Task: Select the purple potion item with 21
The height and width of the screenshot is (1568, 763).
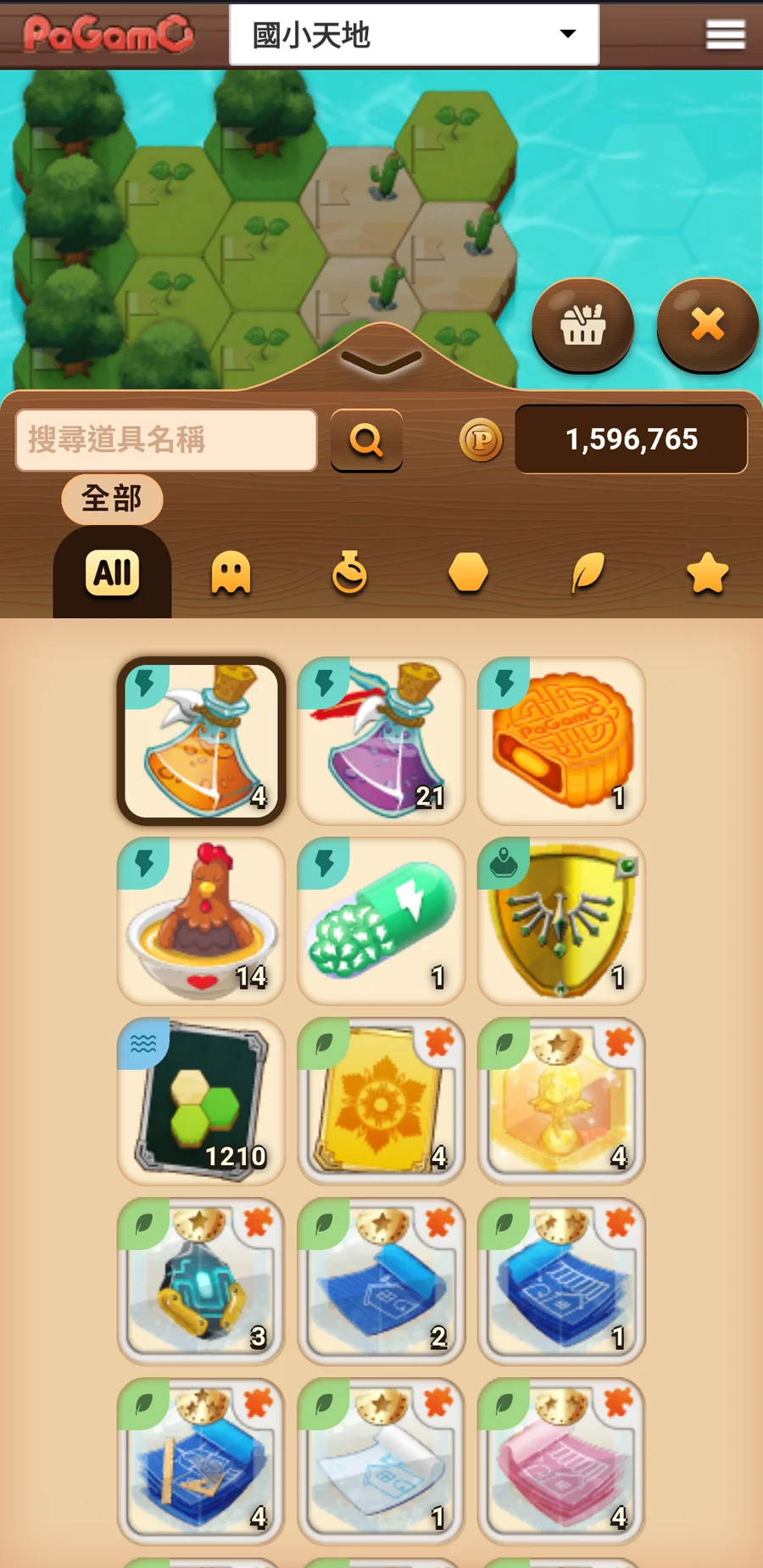Action: (381, 740)
